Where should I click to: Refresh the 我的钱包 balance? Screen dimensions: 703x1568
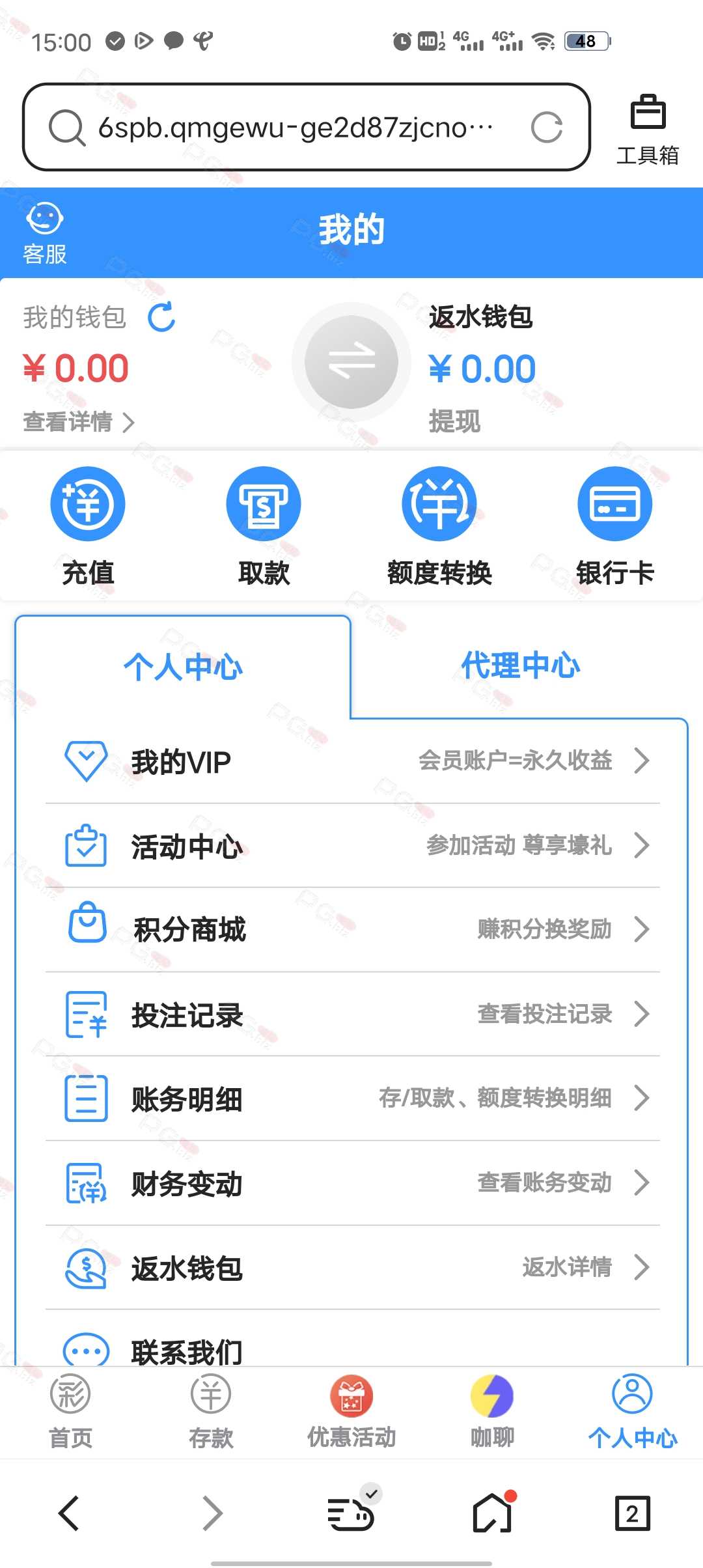tap(161, 317)
